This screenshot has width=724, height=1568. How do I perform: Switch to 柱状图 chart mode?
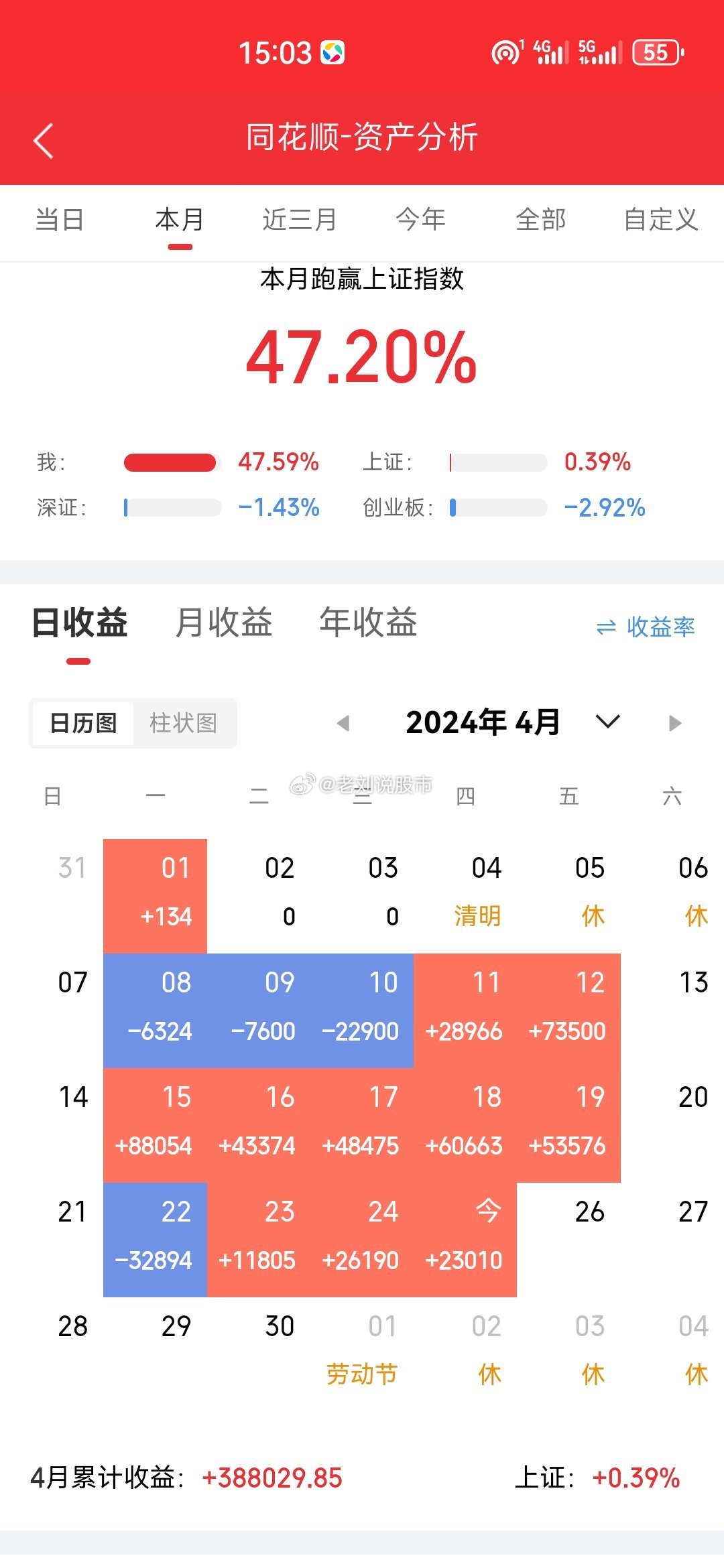point(184,723)
